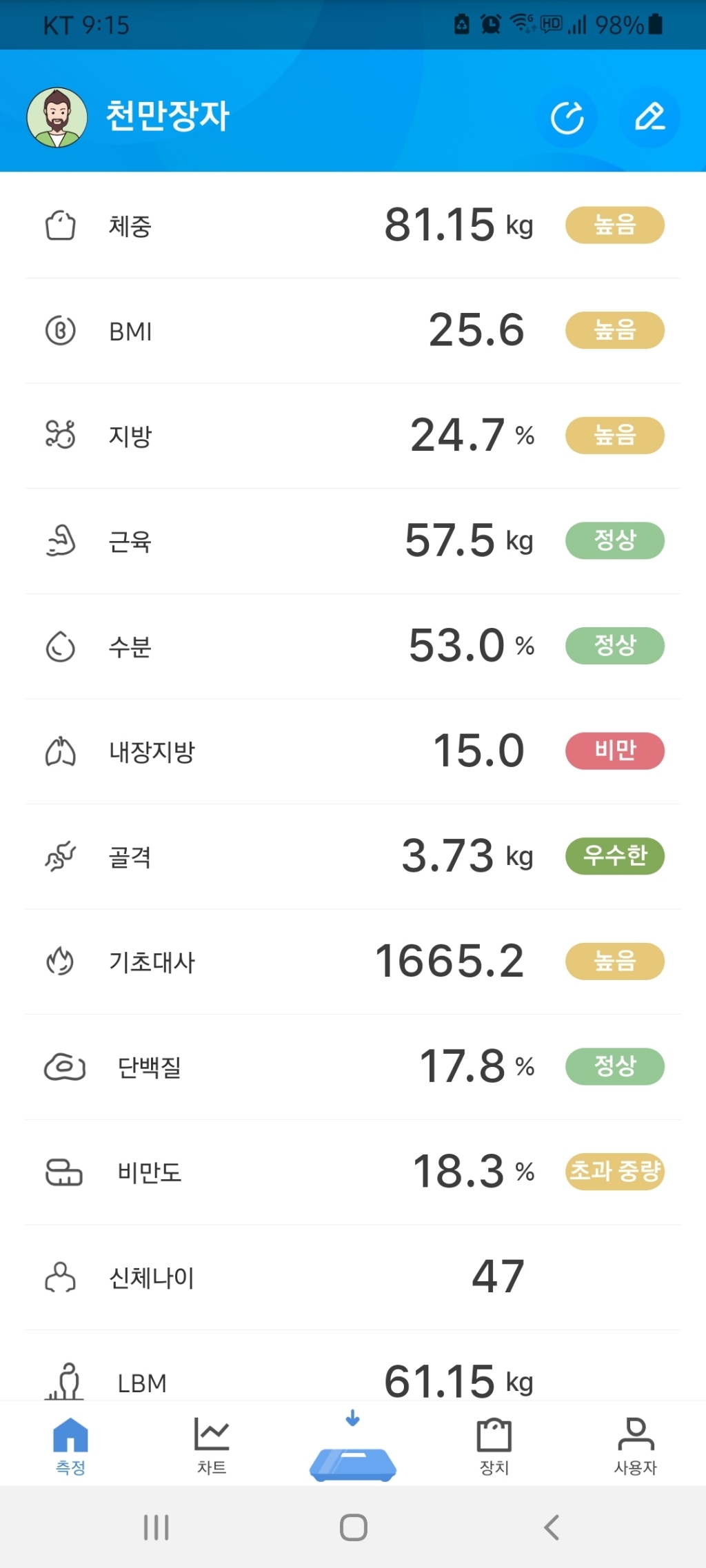Open the 기초대사 row
This screenshot has width=706, height=1568.
[353, 961]
